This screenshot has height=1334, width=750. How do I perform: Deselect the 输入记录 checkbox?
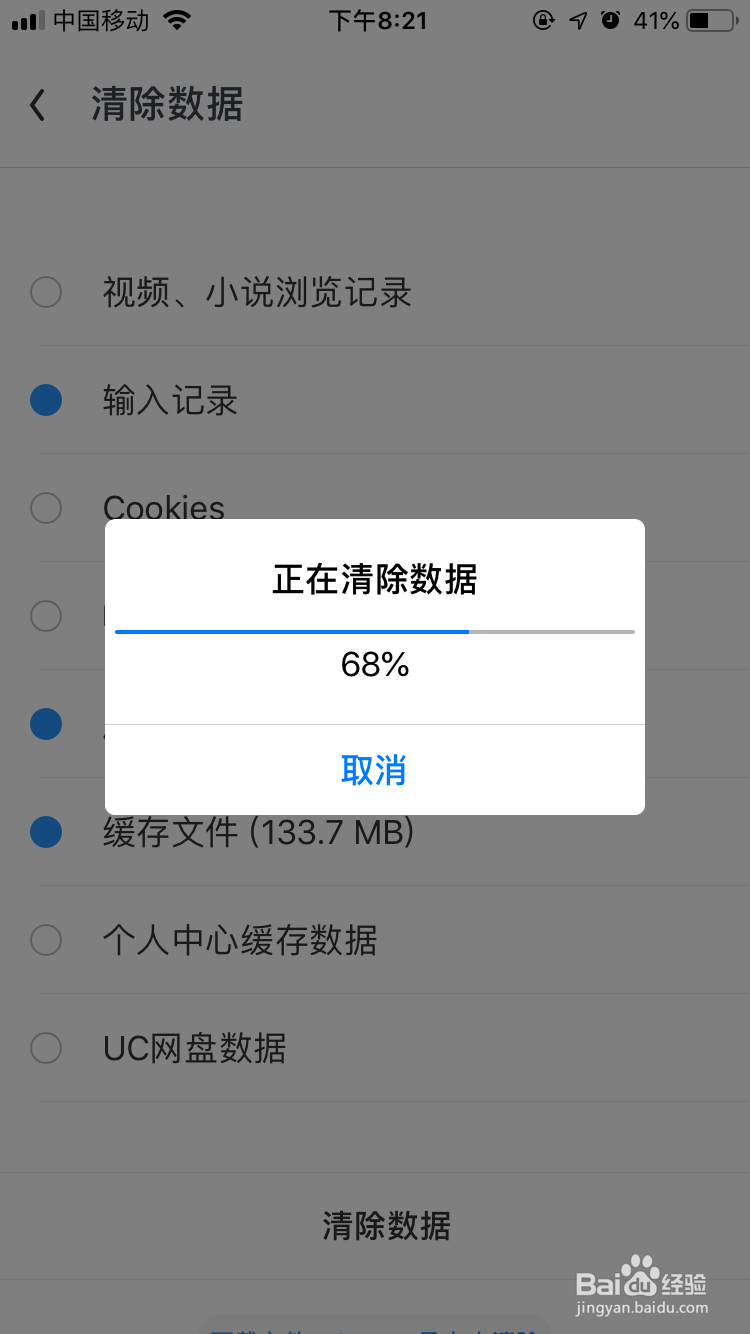(45, 400)
